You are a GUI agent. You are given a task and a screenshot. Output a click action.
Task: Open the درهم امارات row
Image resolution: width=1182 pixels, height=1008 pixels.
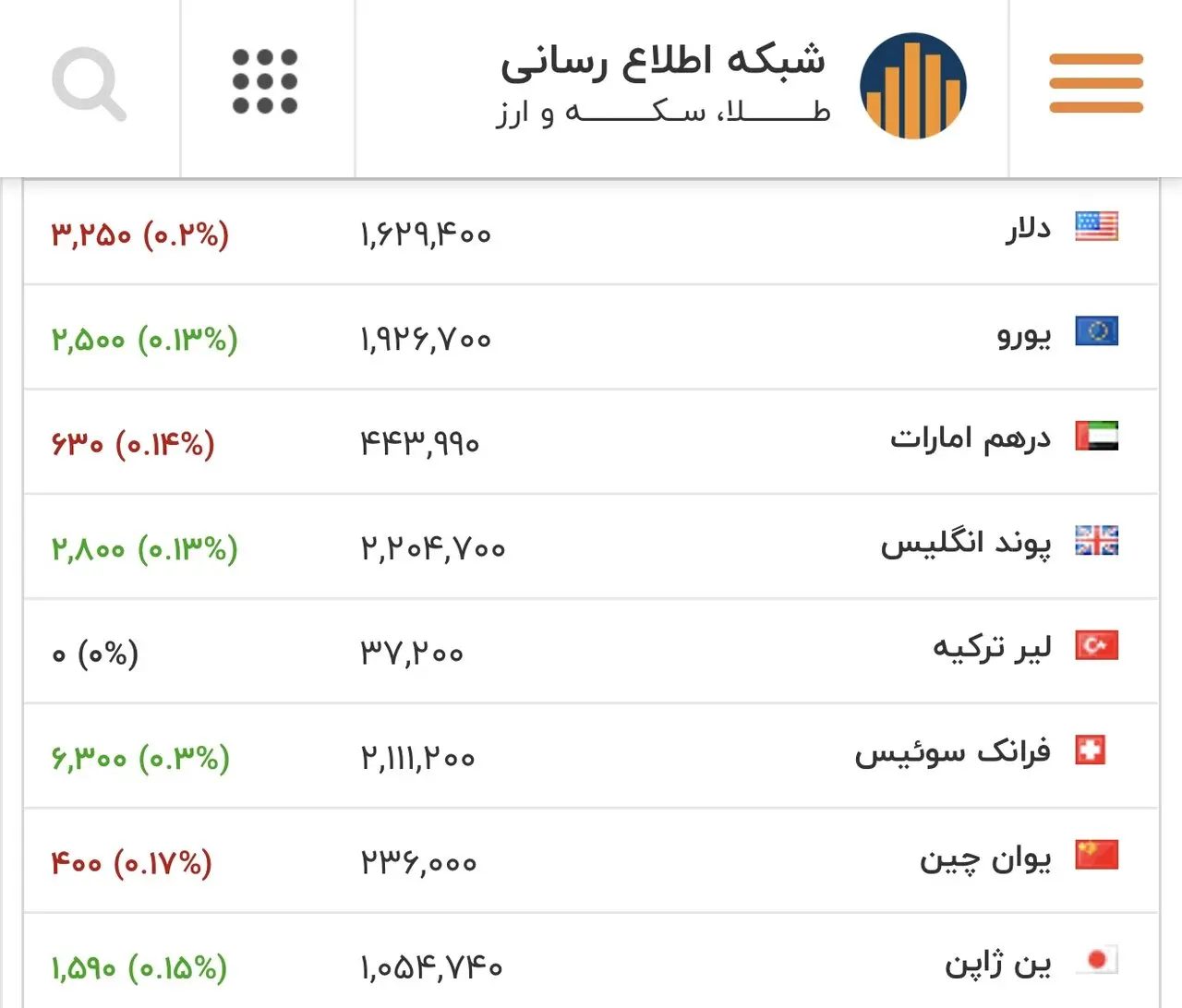[x=970, y=438]
